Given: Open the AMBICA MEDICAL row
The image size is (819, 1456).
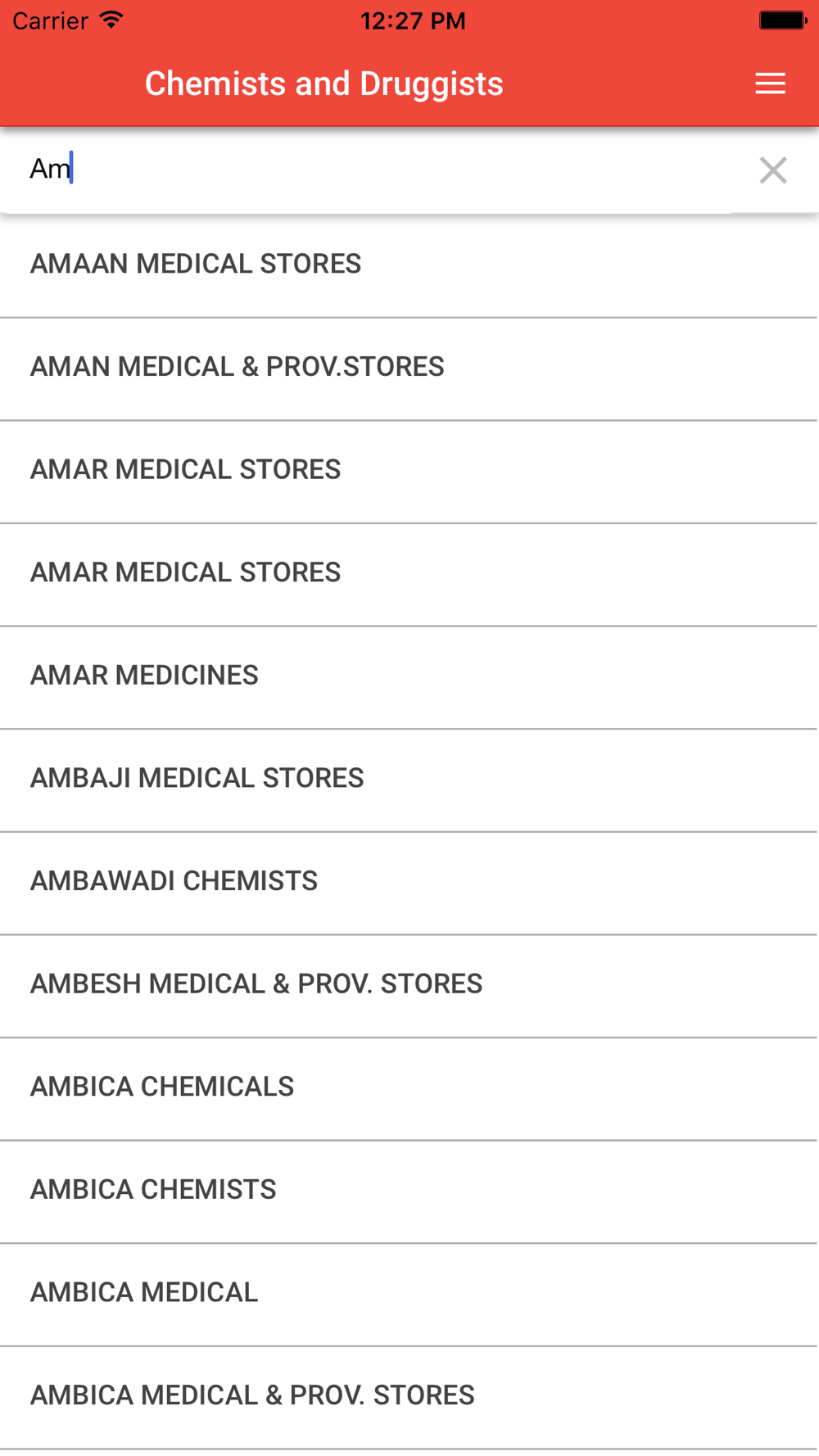Looking at the screenshot, I should point(409,1295).
